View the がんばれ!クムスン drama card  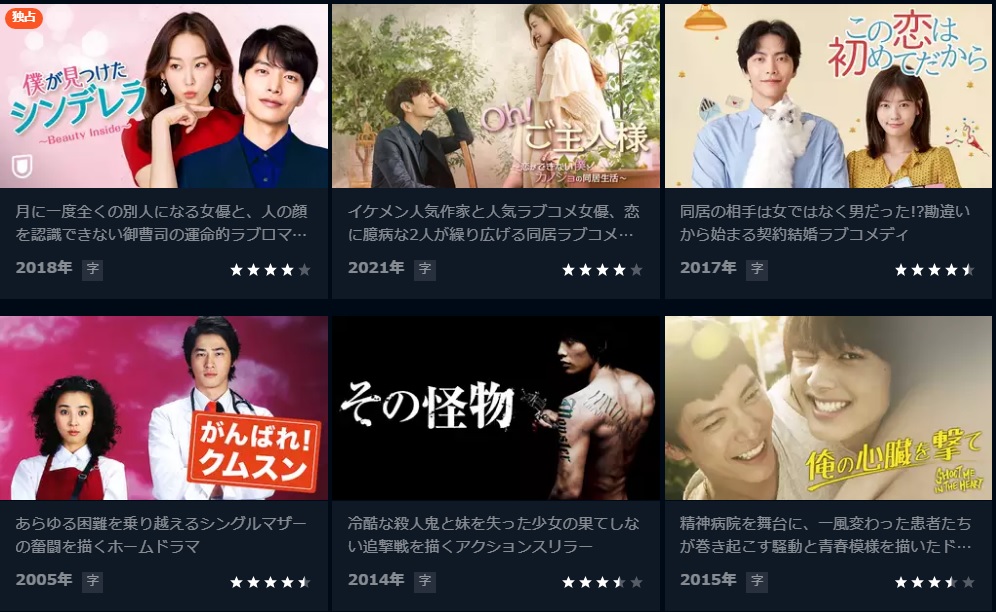point(164,408)
